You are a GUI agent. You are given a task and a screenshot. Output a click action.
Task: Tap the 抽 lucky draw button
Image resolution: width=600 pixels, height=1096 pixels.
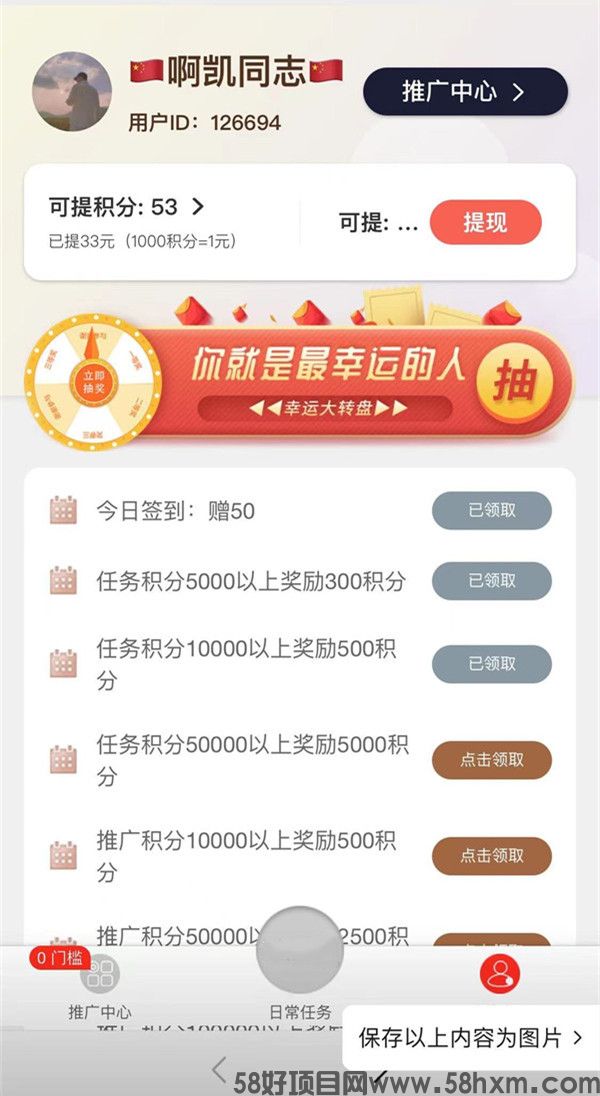tap(516, 382)
